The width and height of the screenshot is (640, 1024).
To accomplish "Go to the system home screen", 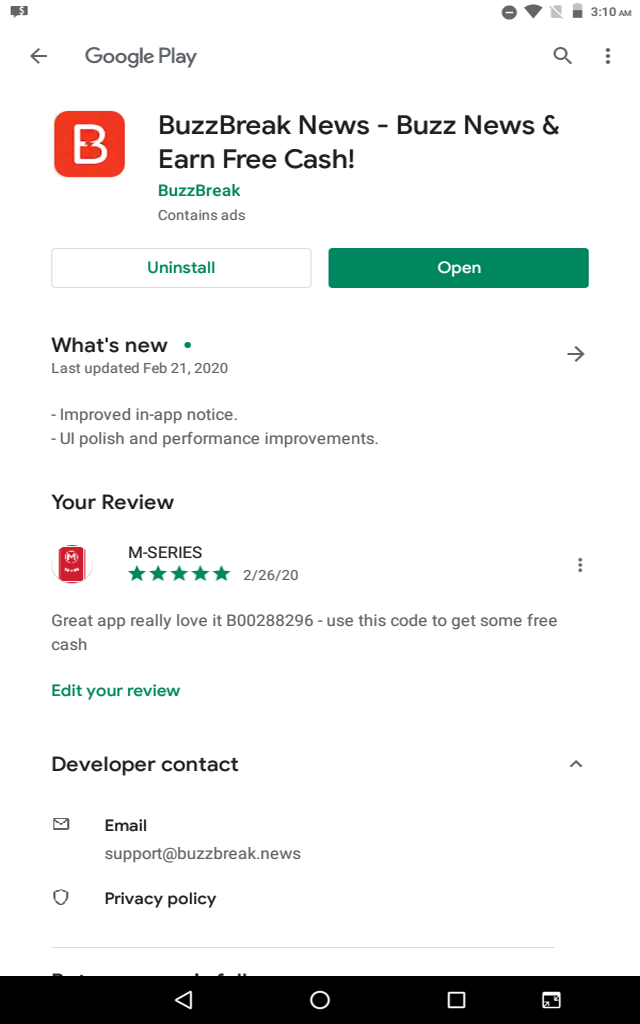I will point(320,999).
